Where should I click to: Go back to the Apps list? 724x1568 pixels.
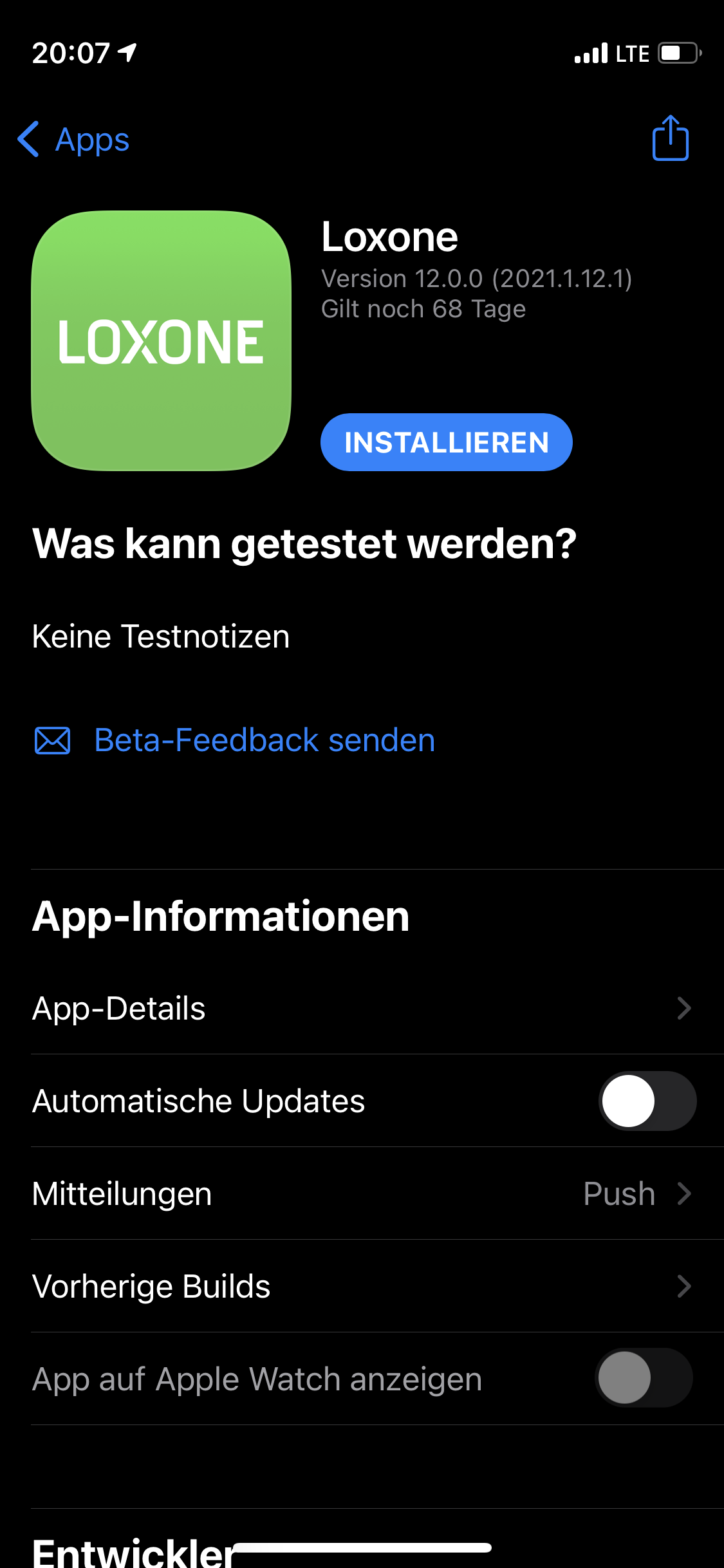[x=73, y=140]
